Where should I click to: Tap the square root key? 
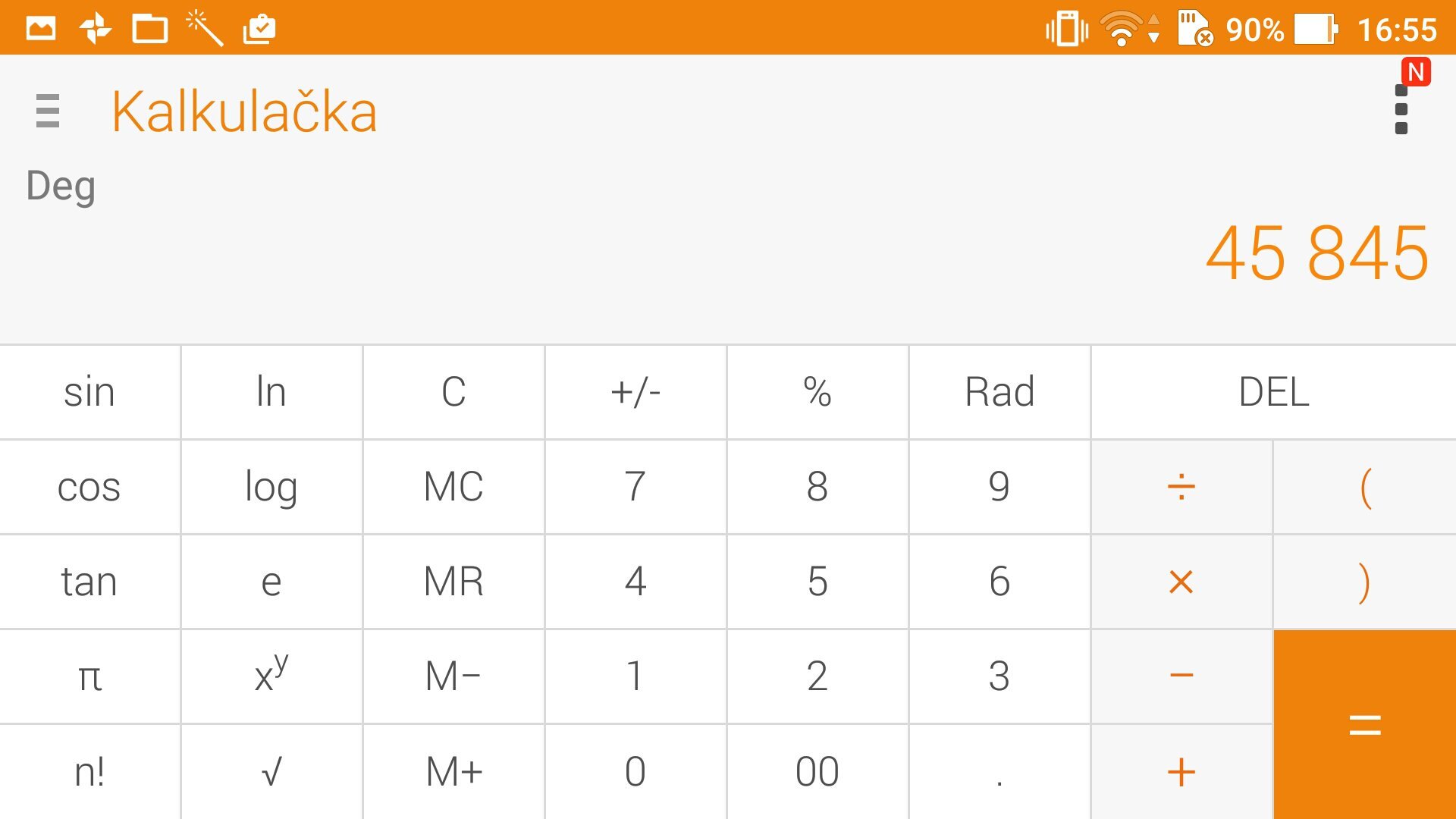pos(271,772)
